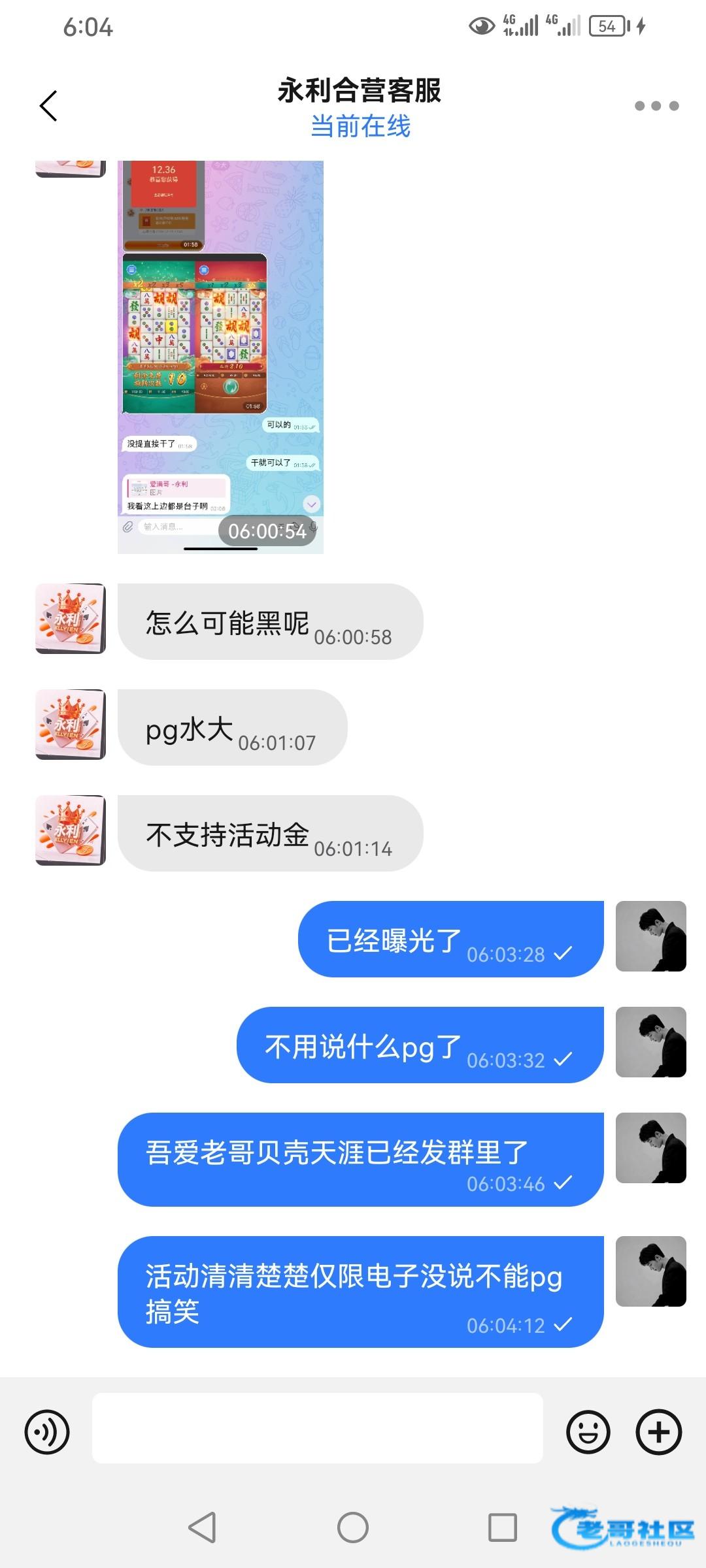The image size is (706, 1568).
Task: Go back from 永利合营客服 chat
Action: 49,106
